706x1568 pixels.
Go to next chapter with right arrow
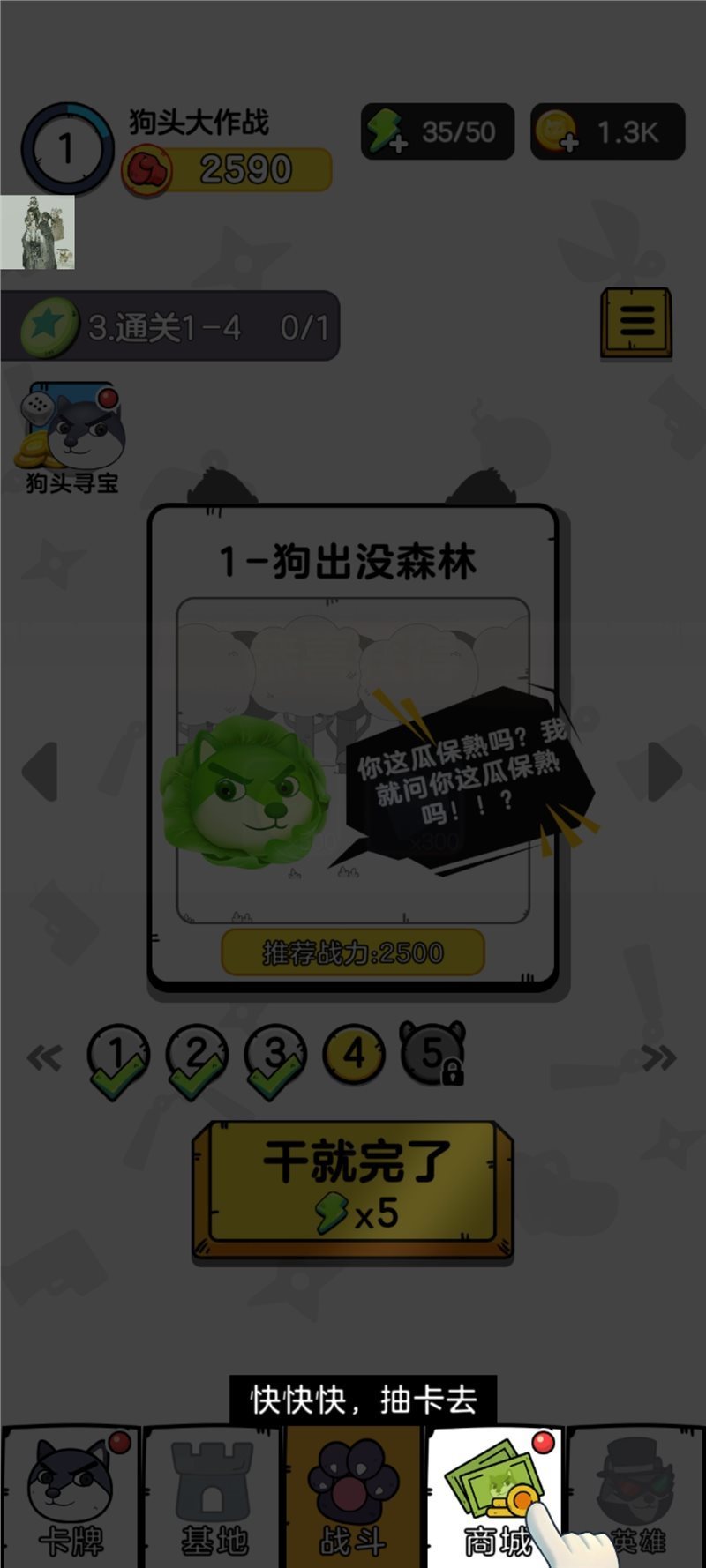click(665, 771)
